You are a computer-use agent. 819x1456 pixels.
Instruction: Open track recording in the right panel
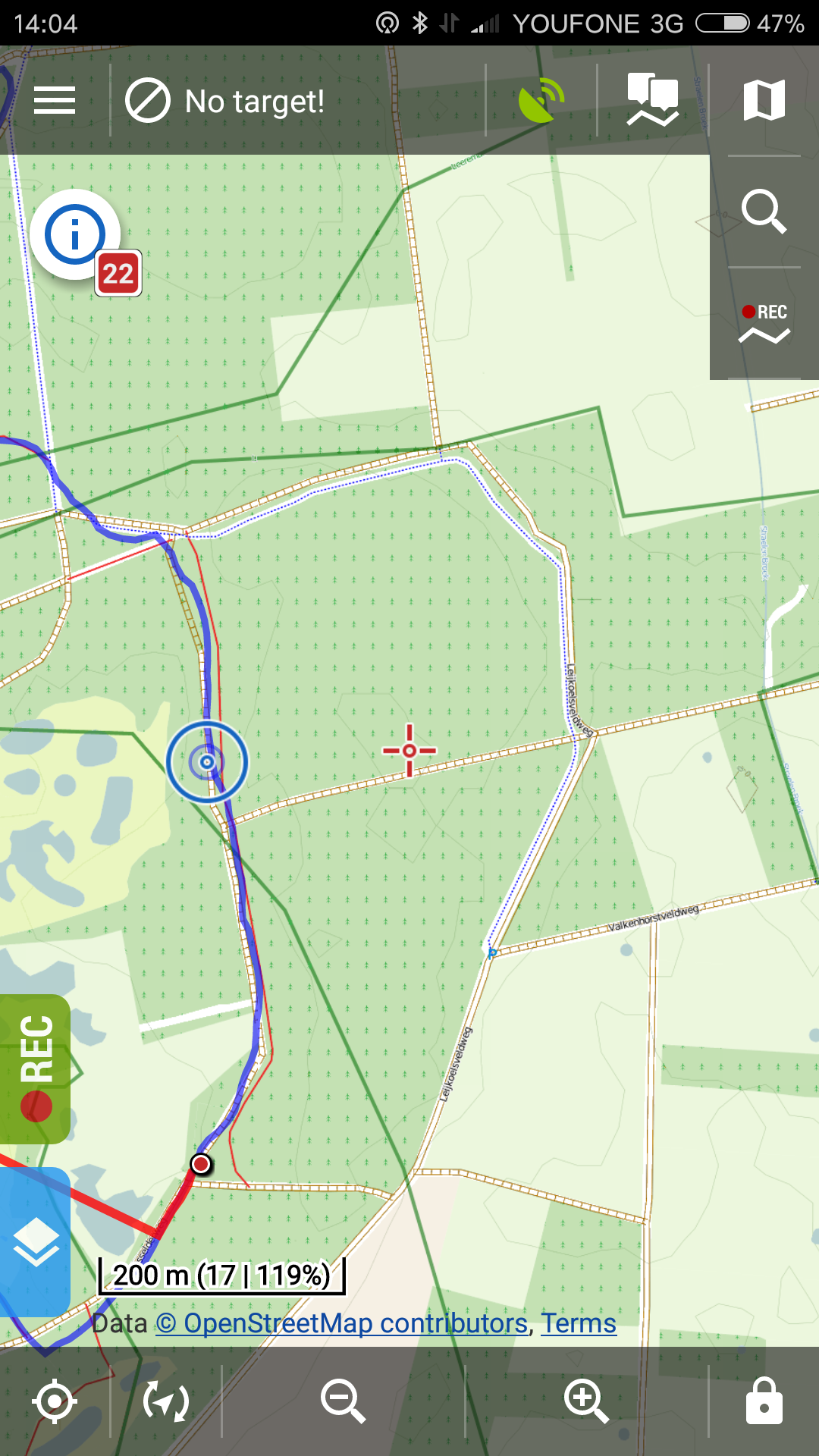764,323
